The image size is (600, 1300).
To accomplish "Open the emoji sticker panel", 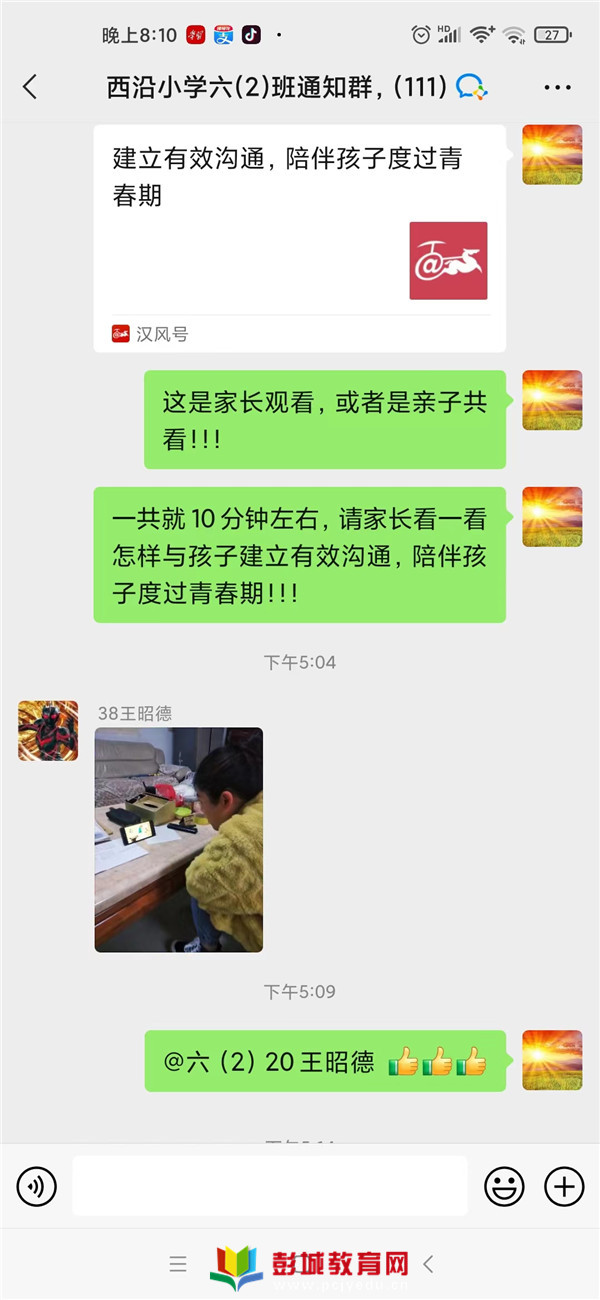I will click(504, 1187).
